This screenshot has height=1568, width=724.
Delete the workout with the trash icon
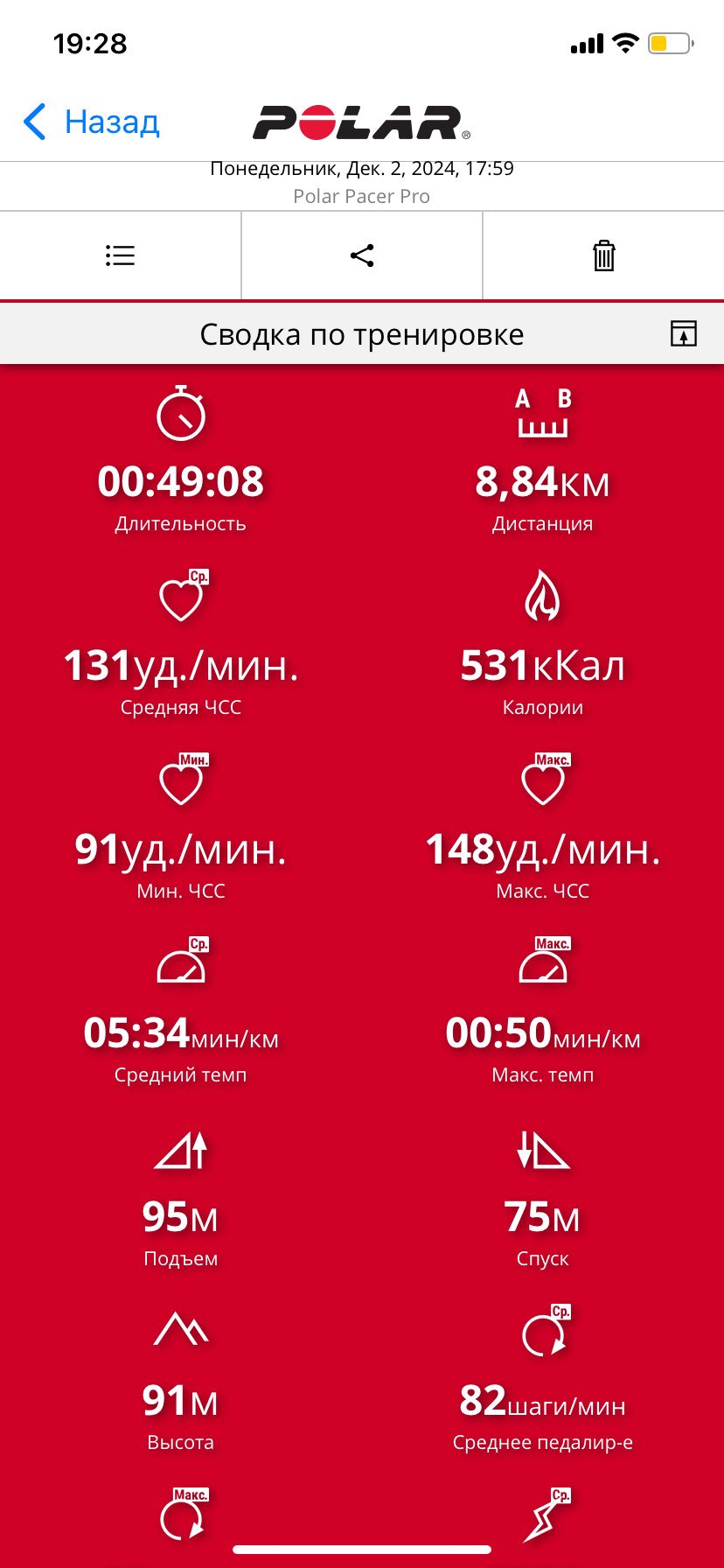pos(604,255)
